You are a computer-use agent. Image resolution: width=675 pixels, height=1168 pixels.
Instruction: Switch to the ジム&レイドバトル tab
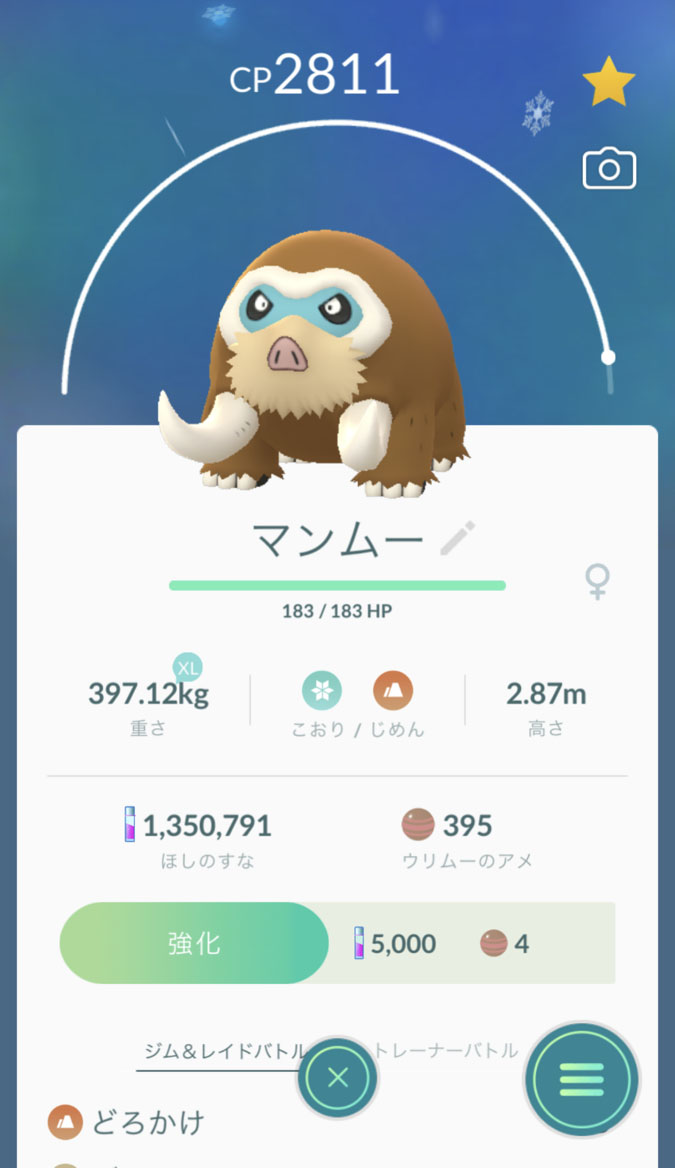224,1052
